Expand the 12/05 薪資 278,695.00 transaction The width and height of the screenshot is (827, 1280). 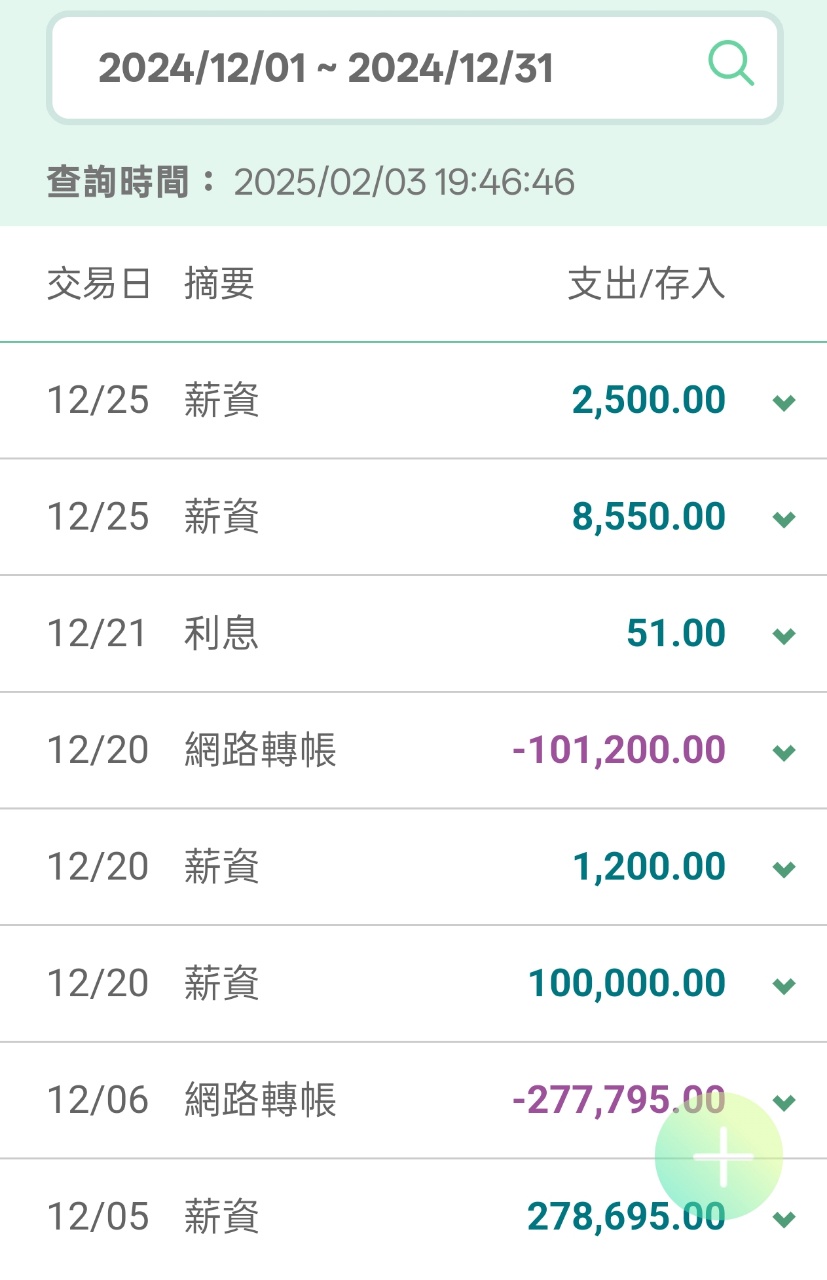[784, 1219]
